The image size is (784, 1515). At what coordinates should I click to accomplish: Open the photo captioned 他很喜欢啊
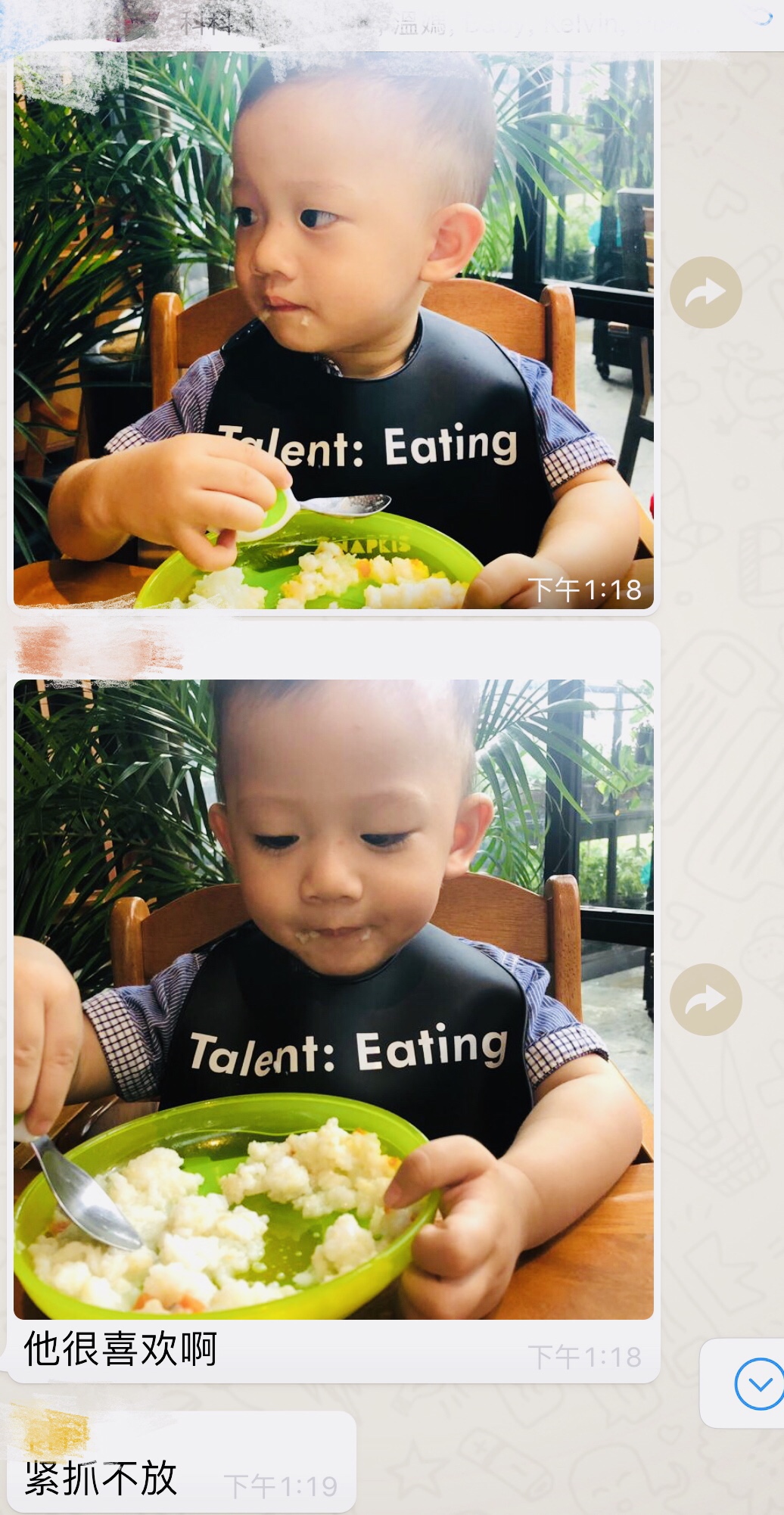(333, 999)
